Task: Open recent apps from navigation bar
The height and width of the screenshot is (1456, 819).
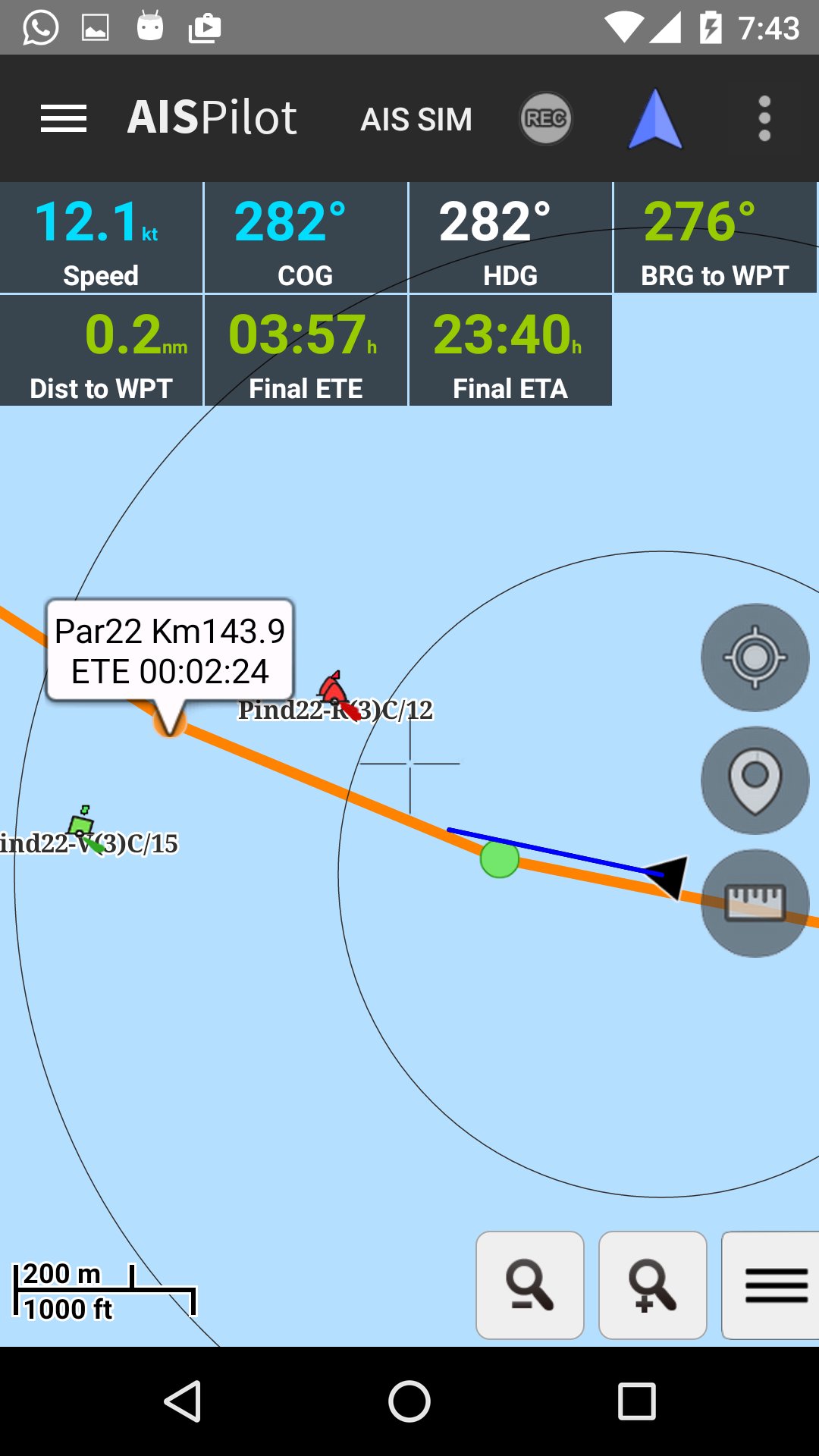Action: (636, 1401)
